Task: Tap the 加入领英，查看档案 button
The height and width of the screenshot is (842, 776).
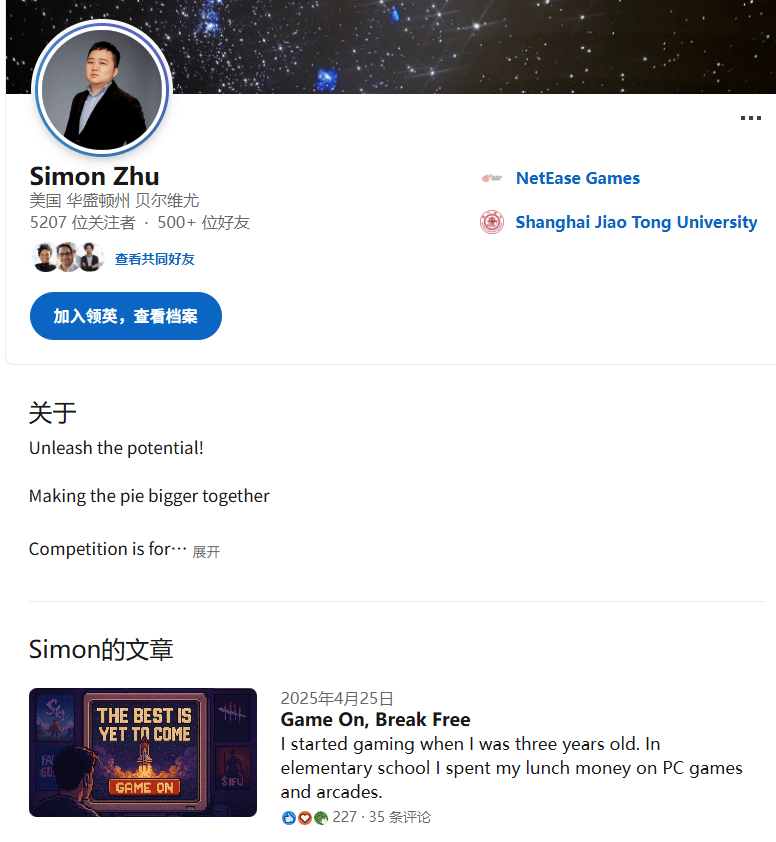Action: (126, 316)
